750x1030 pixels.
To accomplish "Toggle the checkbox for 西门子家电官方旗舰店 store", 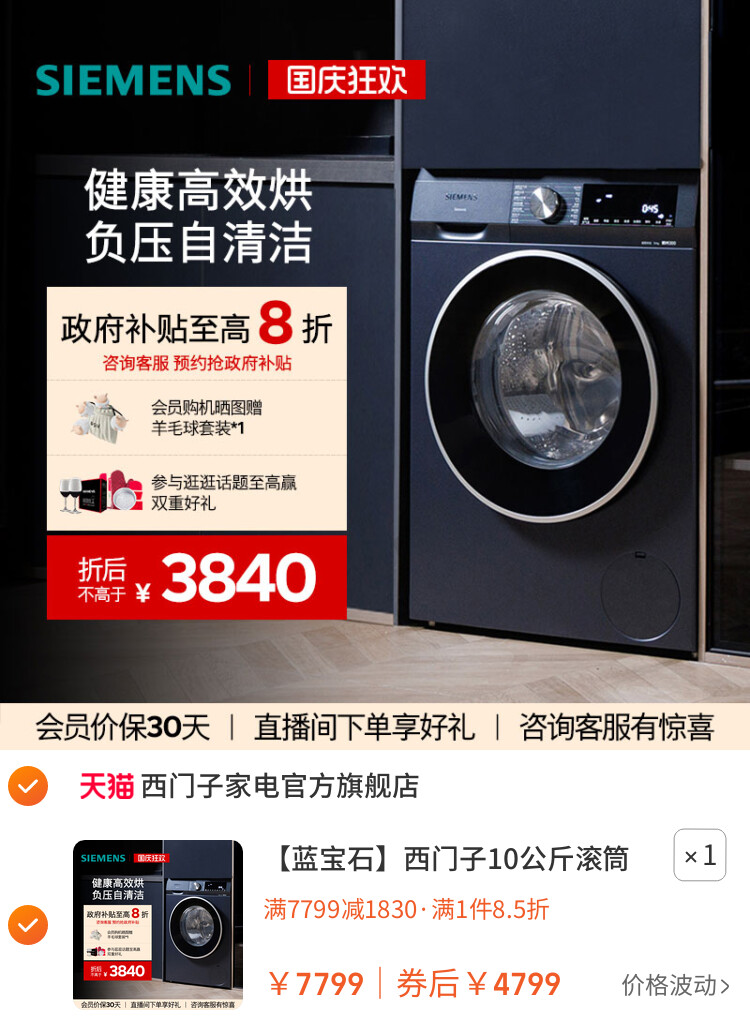I will pos(28,786).
